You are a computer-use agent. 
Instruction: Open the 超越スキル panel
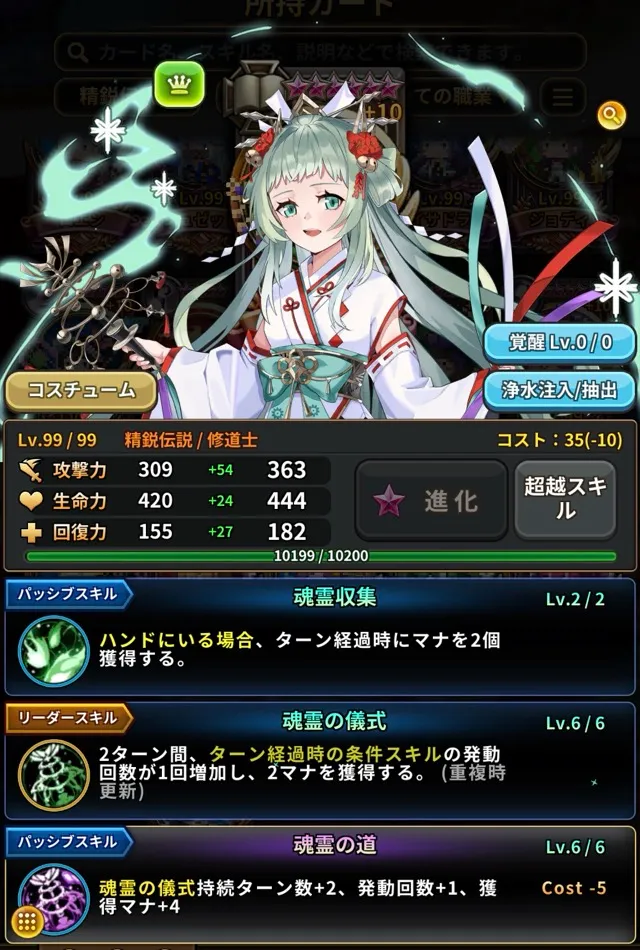[565, 498]
